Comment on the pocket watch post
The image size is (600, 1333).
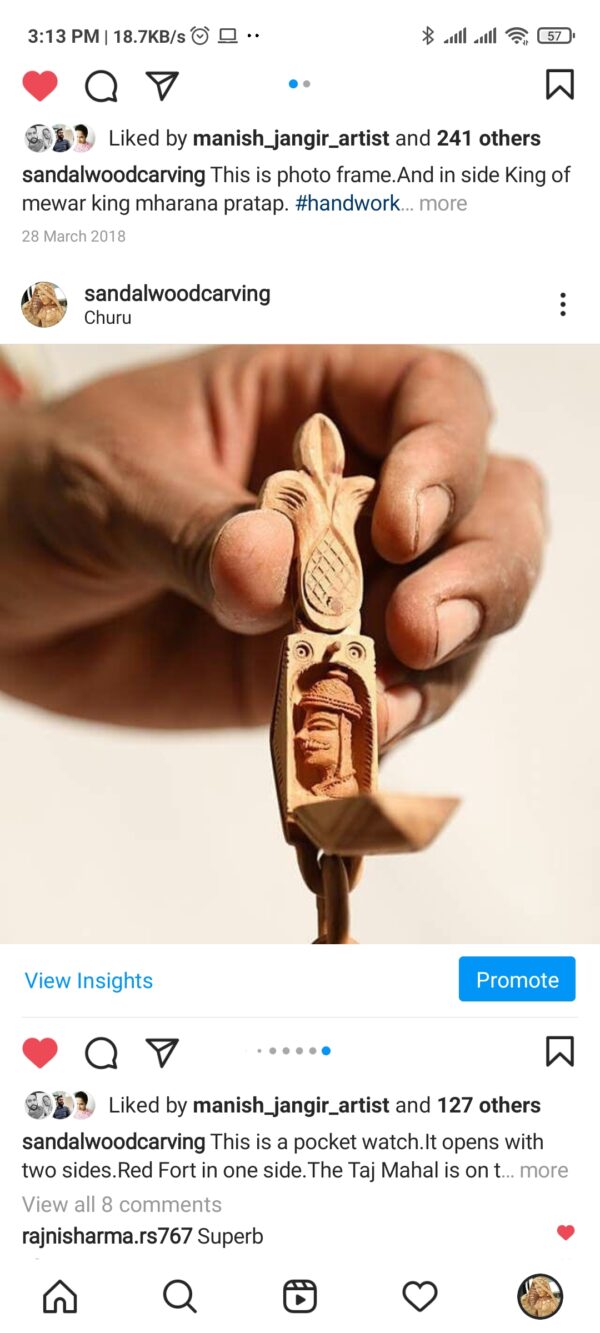[x=101, y=1052]
